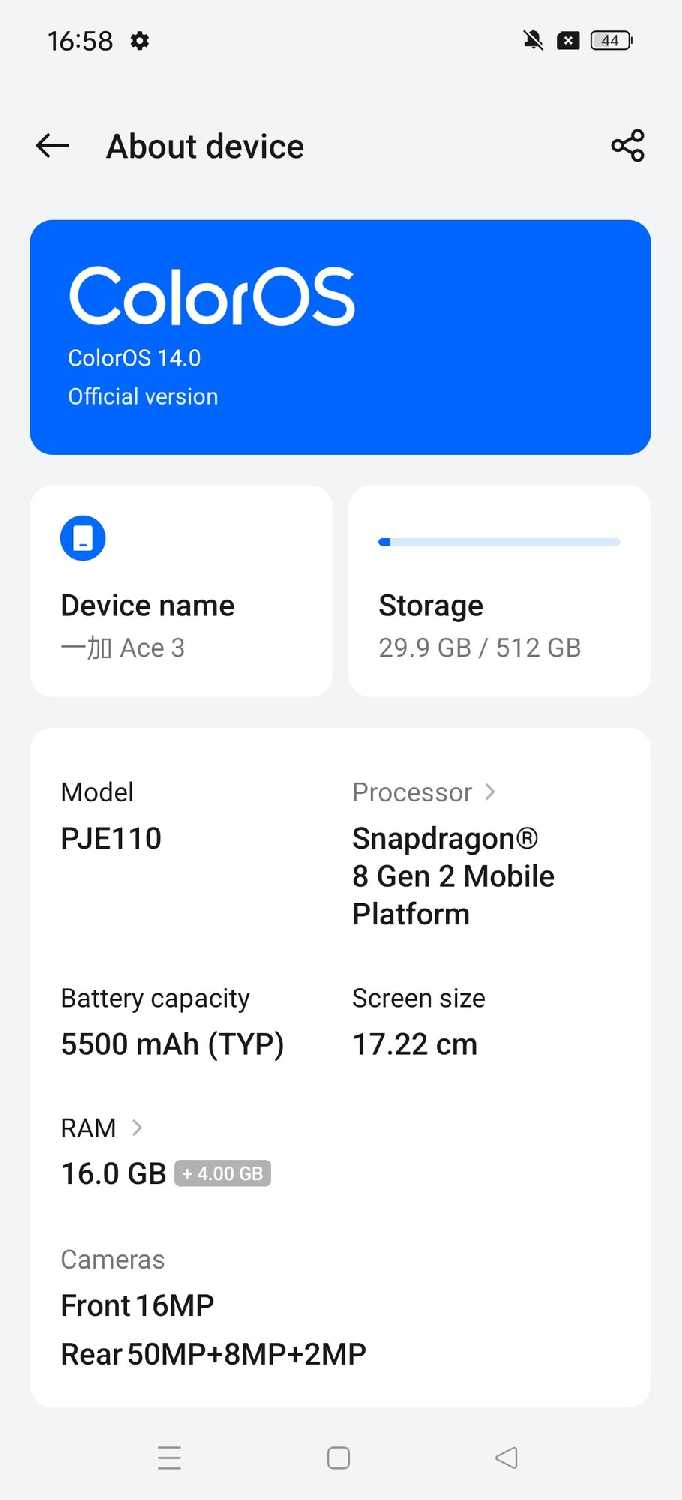The width and height of the screenshot is (682, 1500).
Task: Share the device information
Action: coord(627,146)
